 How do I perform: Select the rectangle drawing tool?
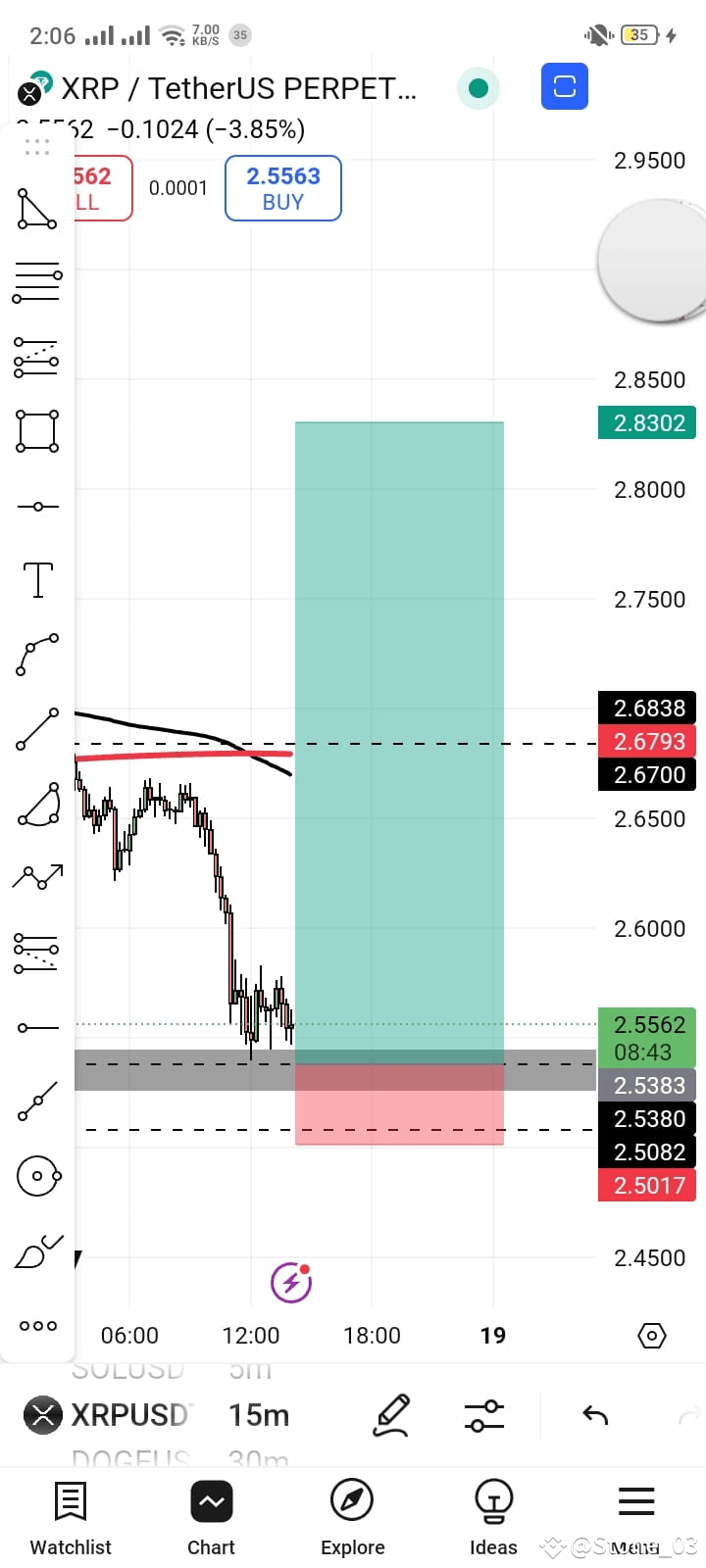(x=37, y=431)
